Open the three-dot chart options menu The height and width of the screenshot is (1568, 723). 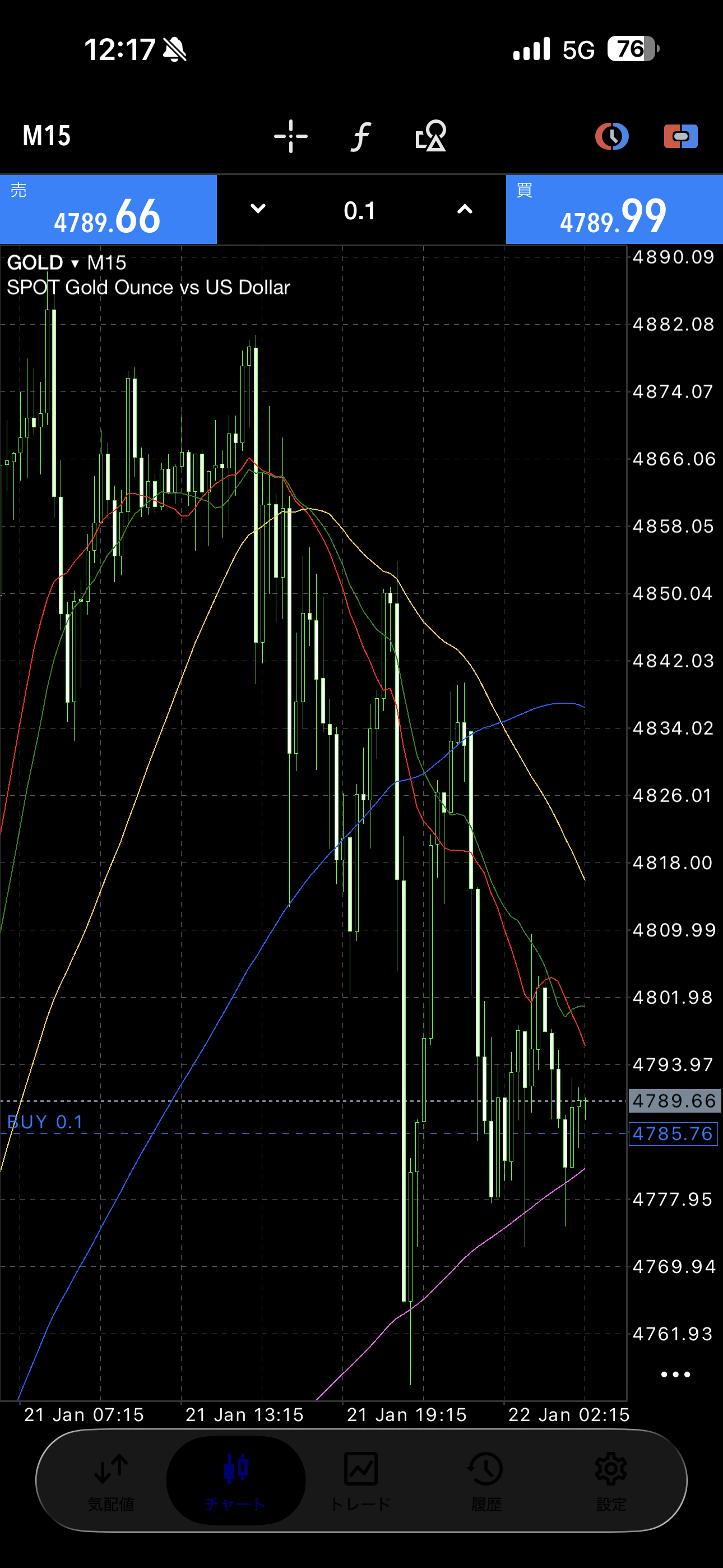click(x=675, y=1375)
